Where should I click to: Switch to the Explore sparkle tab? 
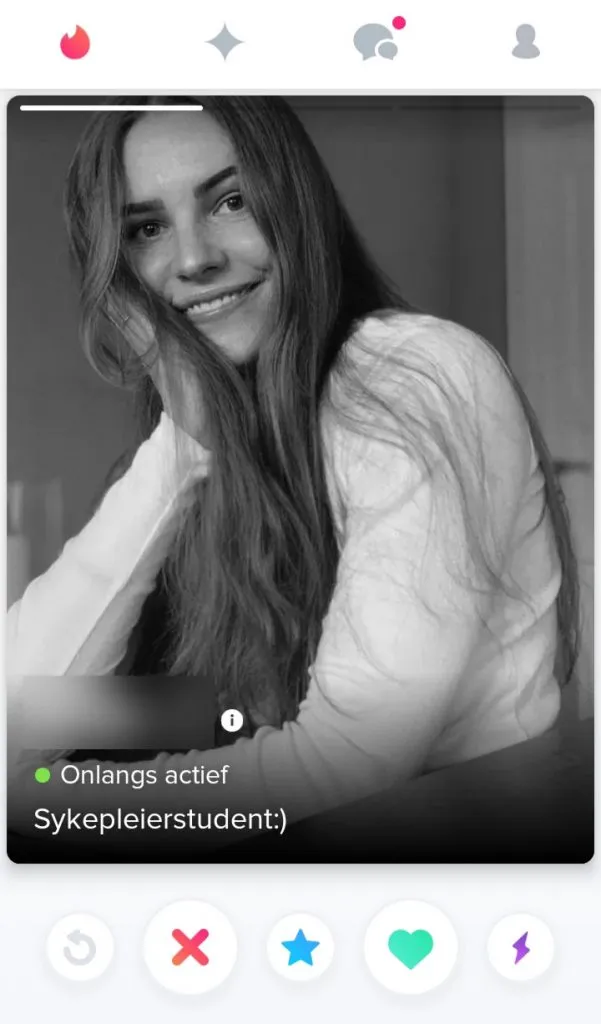pos(224,42)
